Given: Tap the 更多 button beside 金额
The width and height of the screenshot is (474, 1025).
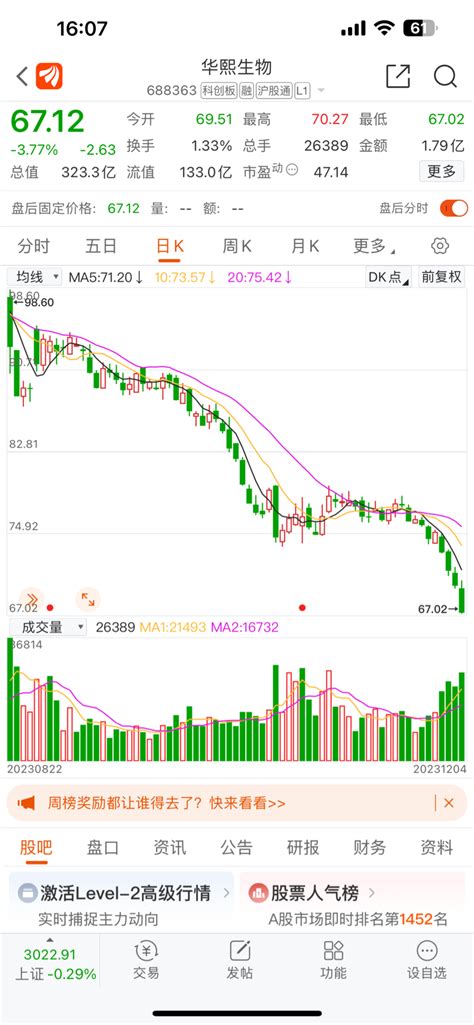Looking at the screenshot, I should 441,172.
